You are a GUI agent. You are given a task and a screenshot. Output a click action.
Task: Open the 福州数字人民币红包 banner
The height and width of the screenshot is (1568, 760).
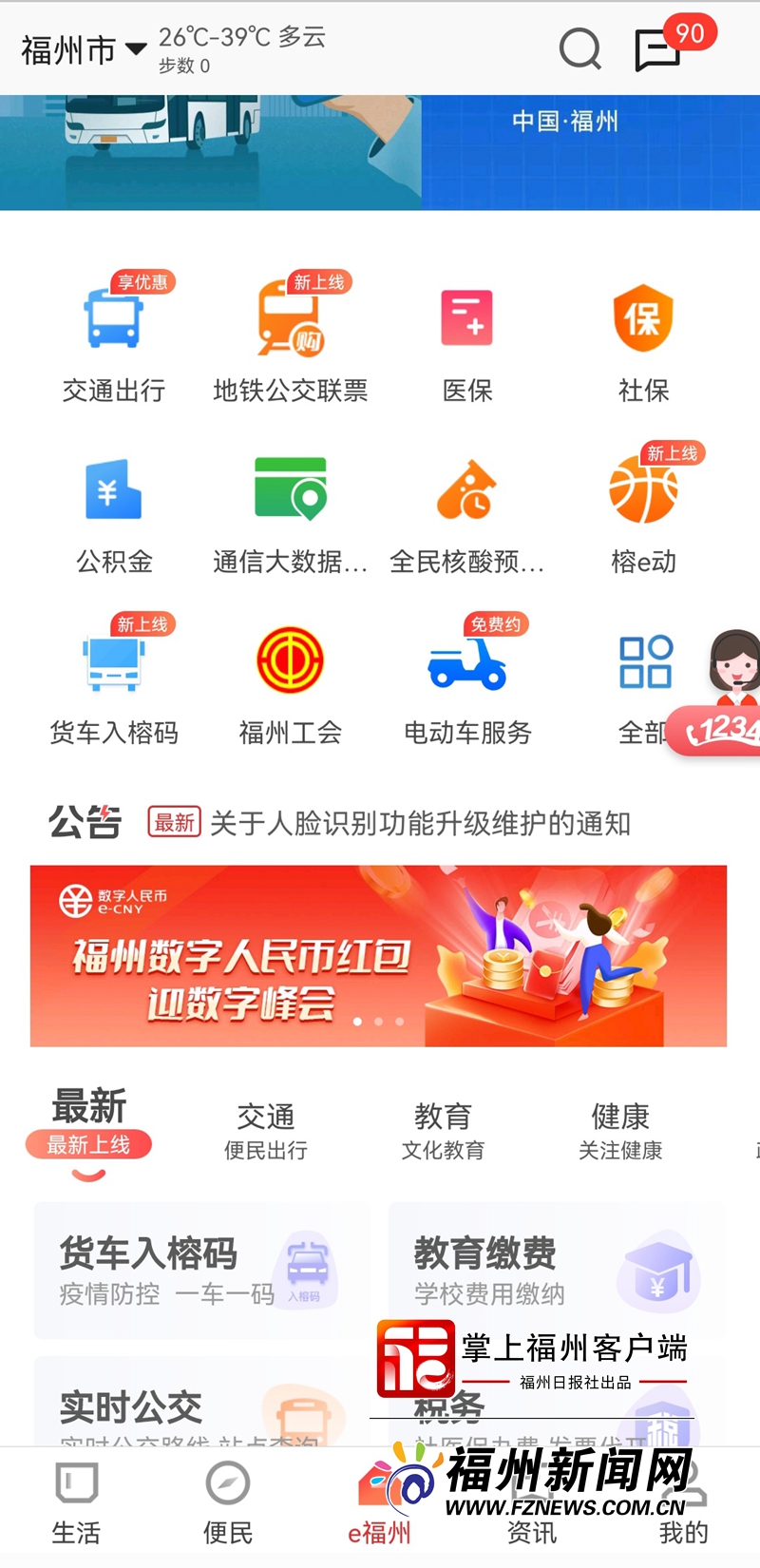pyautogui.click(x=378, y=956)
